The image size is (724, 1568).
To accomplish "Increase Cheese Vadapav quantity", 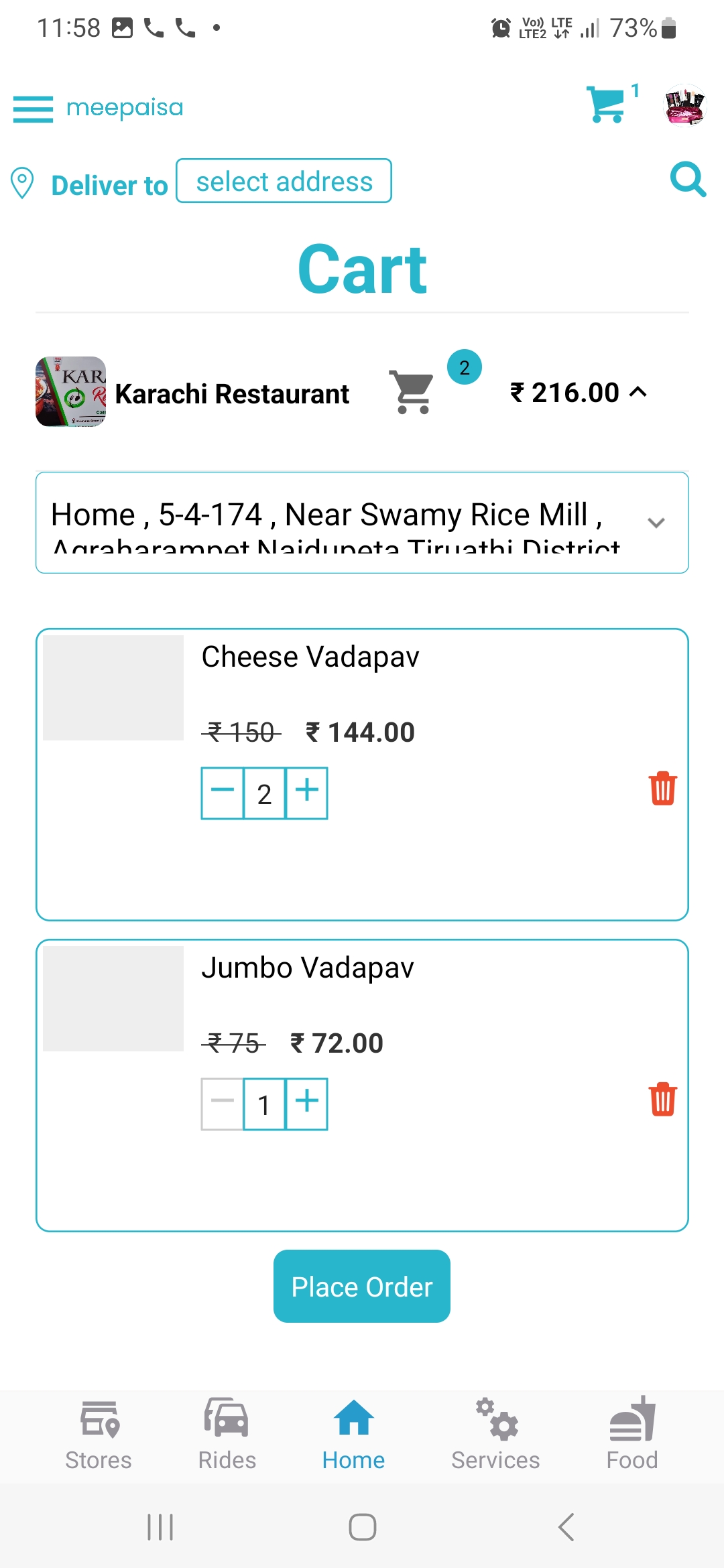I will point(307,793).
